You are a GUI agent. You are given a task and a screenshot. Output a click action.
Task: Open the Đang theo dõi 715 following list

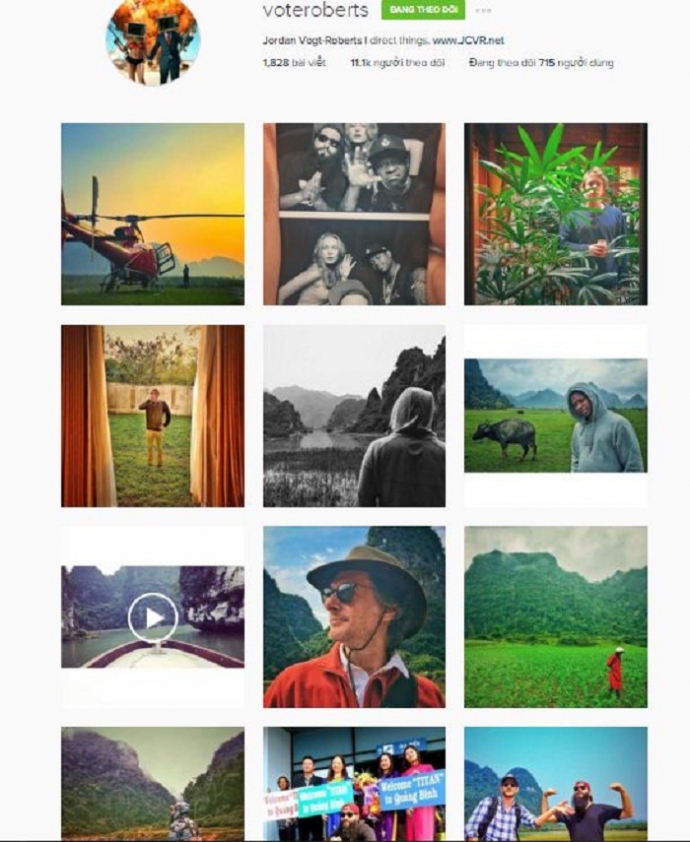(541, 63)
